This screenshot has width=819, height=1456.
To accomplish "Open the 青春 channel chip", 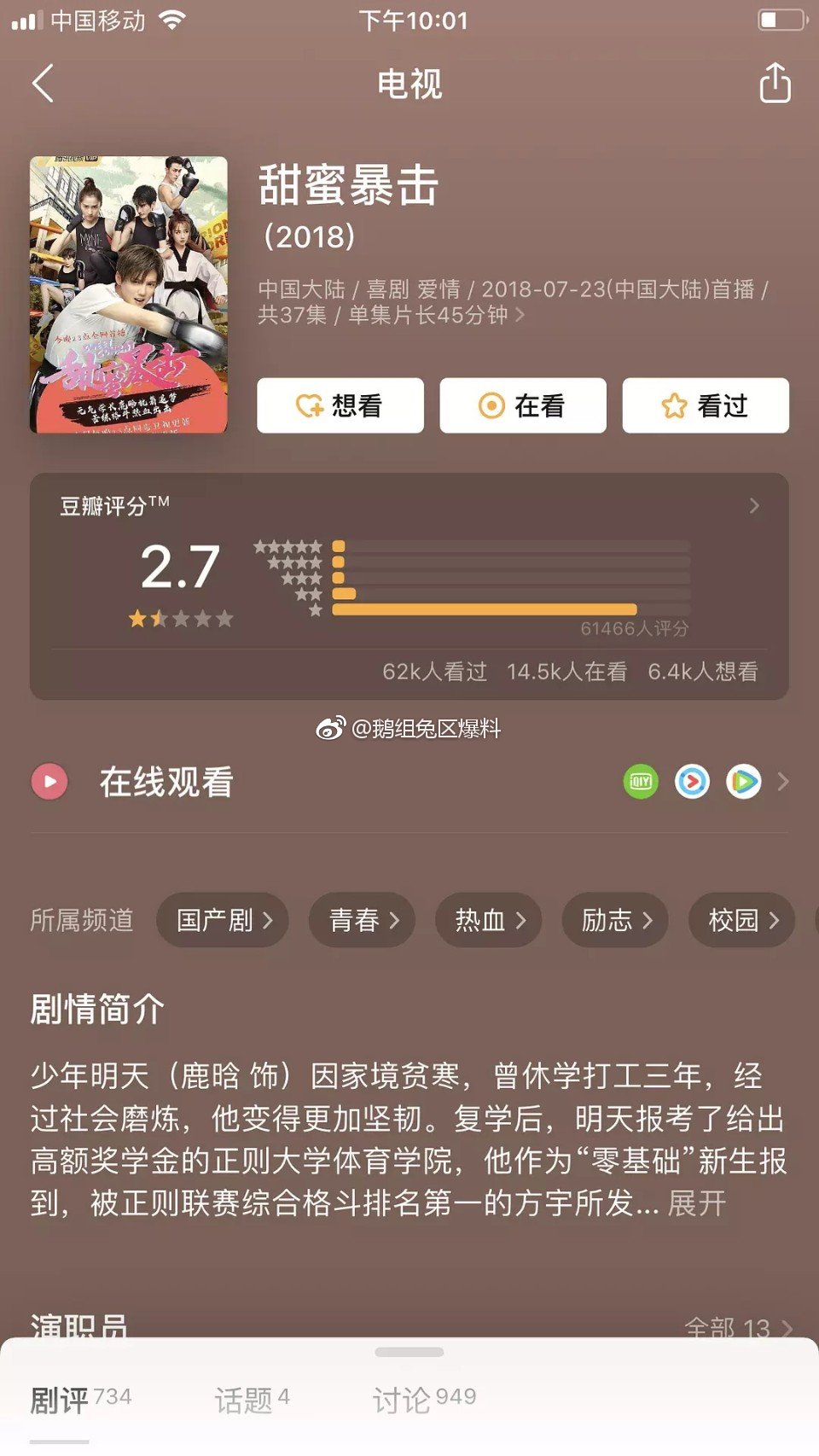I will (x=363, y=920).
